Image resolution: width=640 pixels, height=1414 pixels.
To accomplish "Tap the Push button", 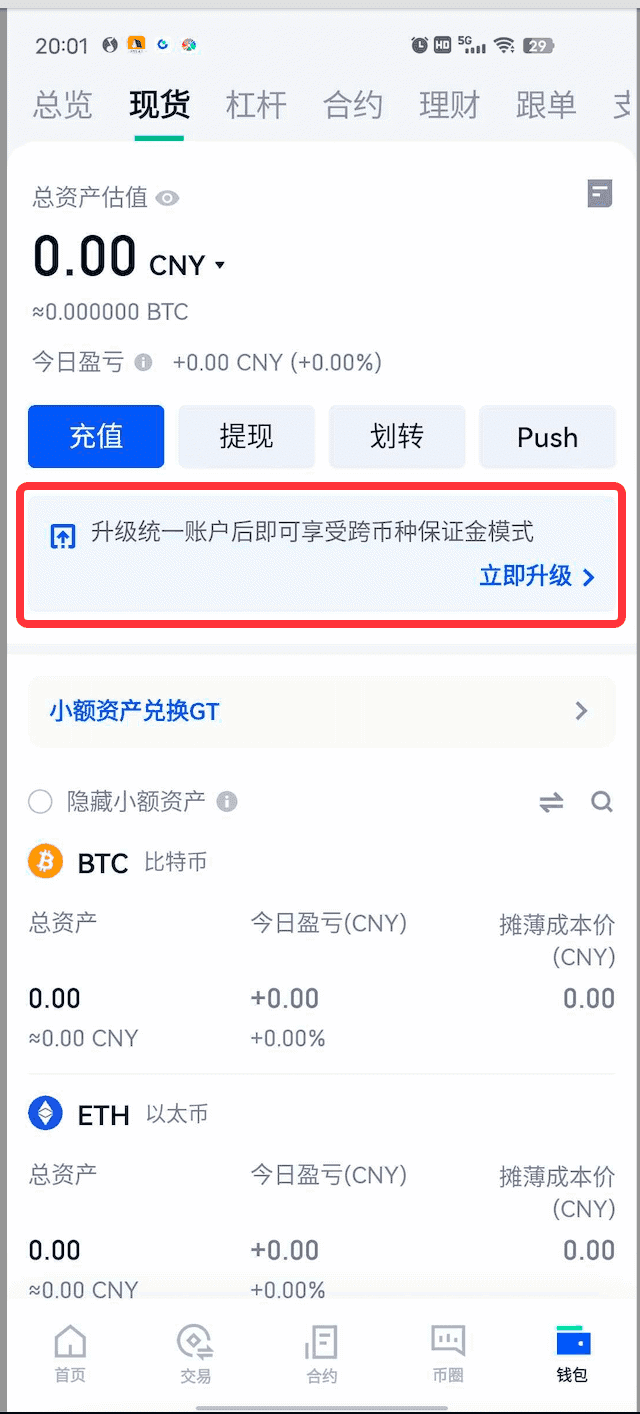I will (547, 437).
